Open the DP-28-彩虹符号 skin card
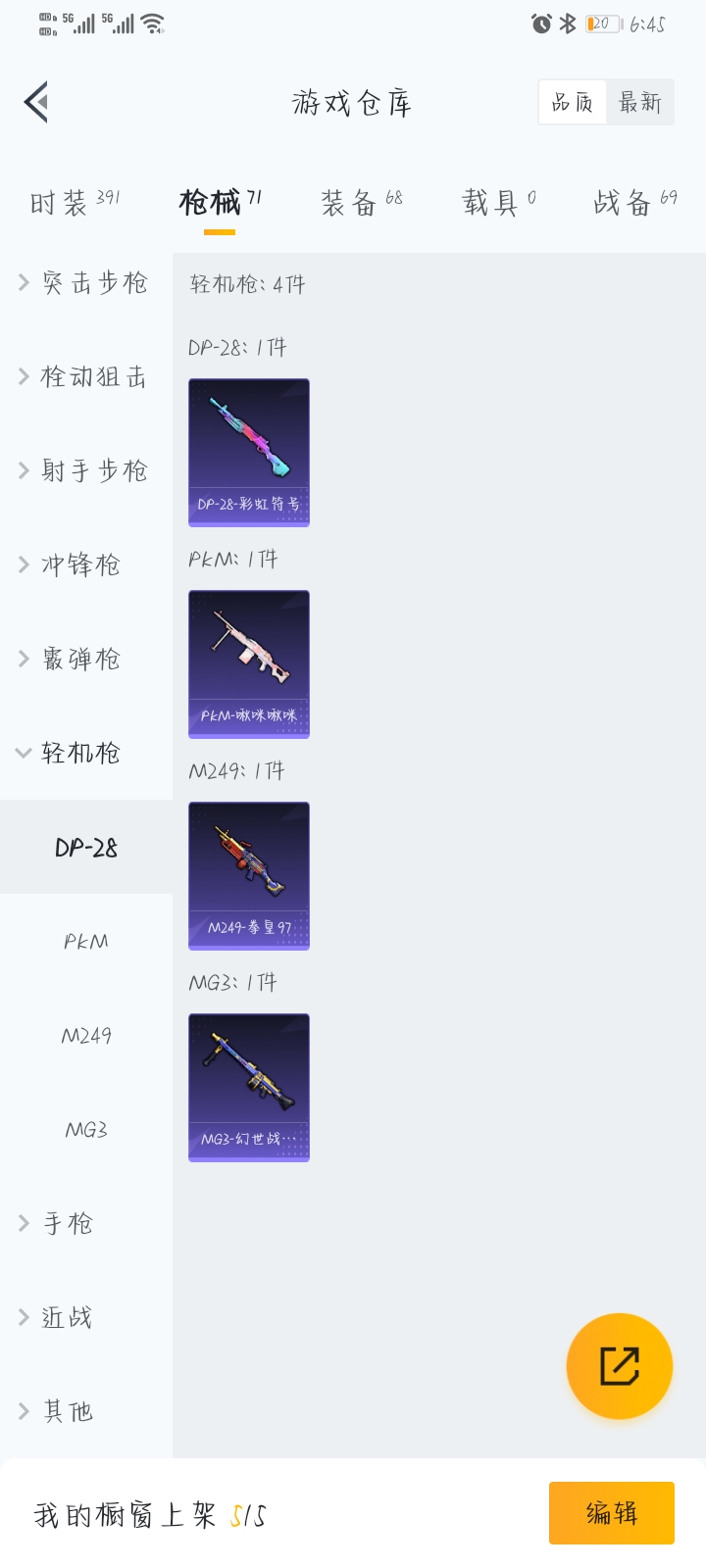 249,453
